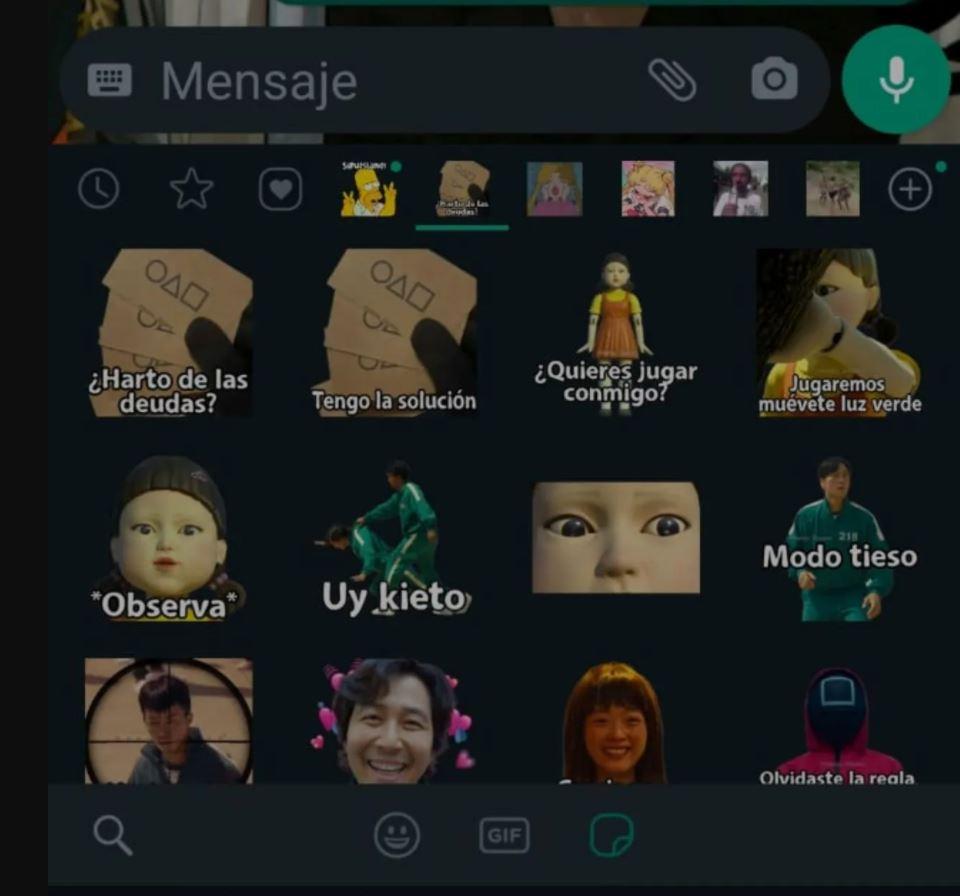Send the "Jugaremos muévete luz verde" sticker
The width and height of the screenshot is (960, 896).
(838, 333)
